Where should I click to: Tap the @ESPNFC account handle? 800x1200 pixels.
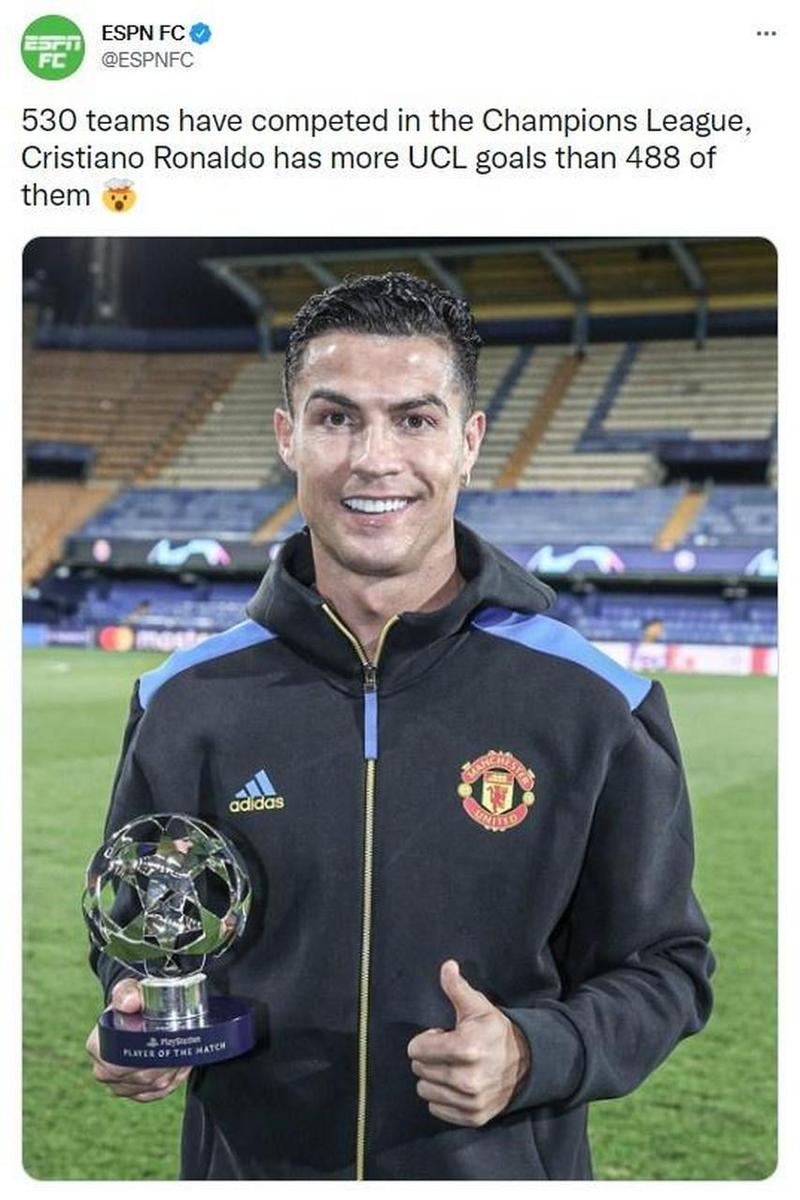[147, 60]
